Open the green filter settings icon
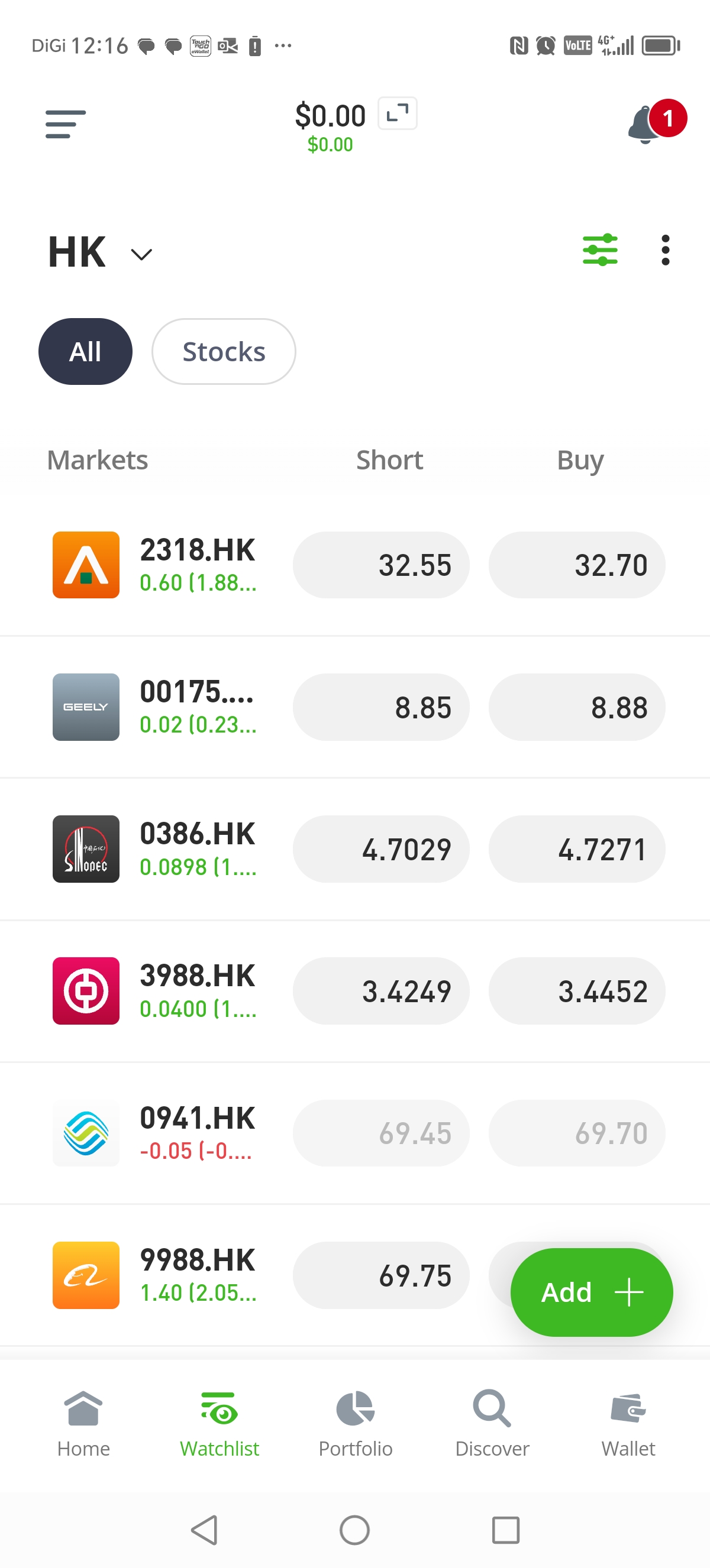This screenshot has height=1568, width=710. tap(600, 250)
